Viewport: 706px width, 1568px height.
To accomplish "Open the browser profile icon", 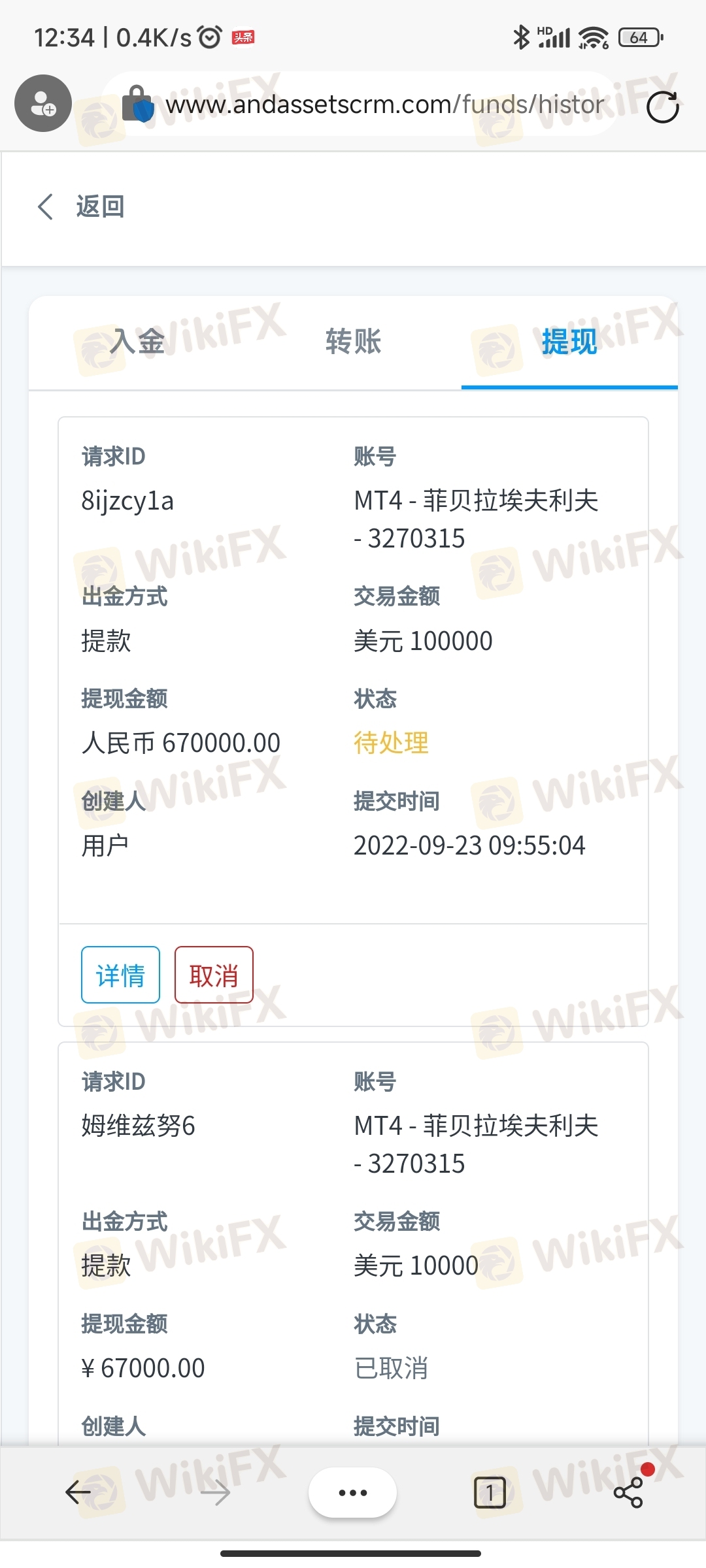I will point(43,103).
